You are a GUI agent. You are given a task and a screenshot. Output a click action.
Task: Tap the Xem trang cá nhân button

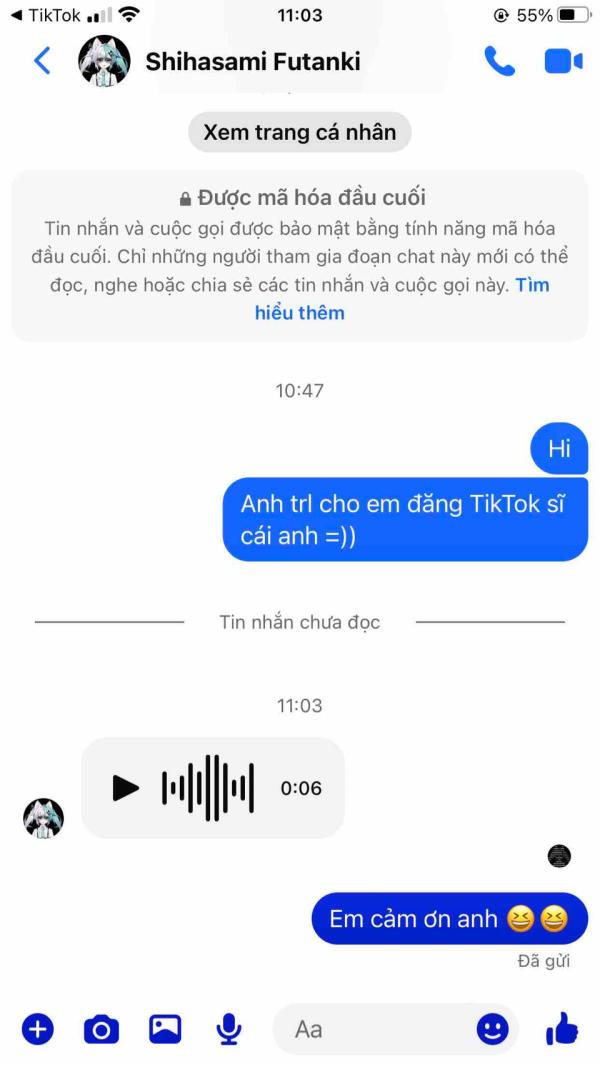point(299,132)
